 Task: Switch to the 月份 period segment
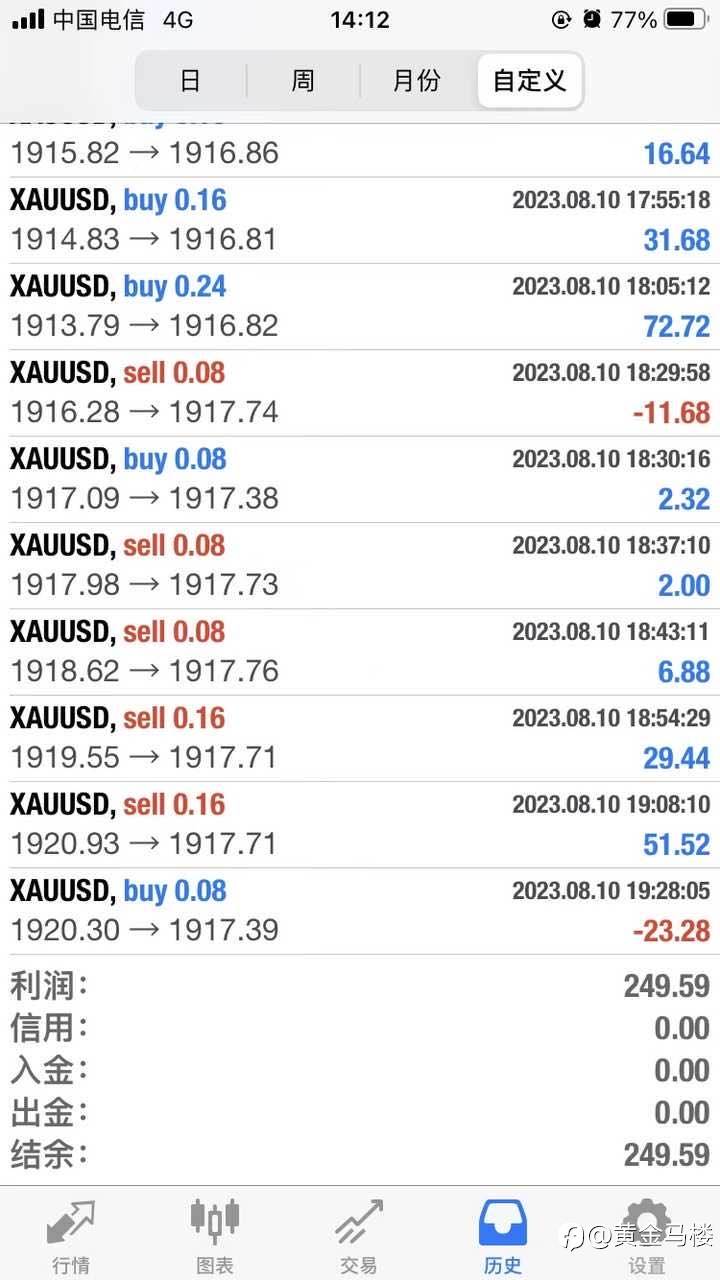click(417, 81)
